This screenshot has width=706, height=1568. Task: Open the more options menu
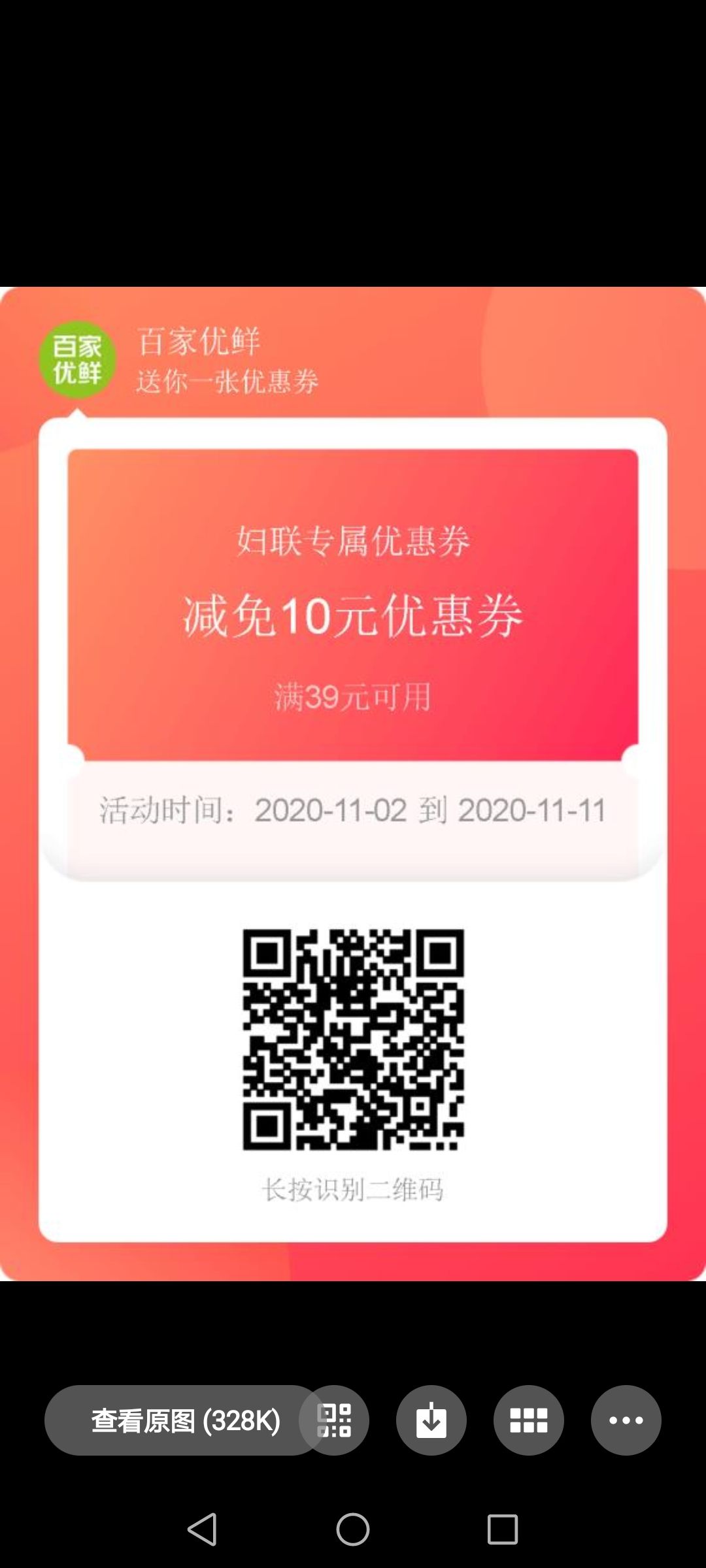pyautogui.click(x=626, y=1420)
